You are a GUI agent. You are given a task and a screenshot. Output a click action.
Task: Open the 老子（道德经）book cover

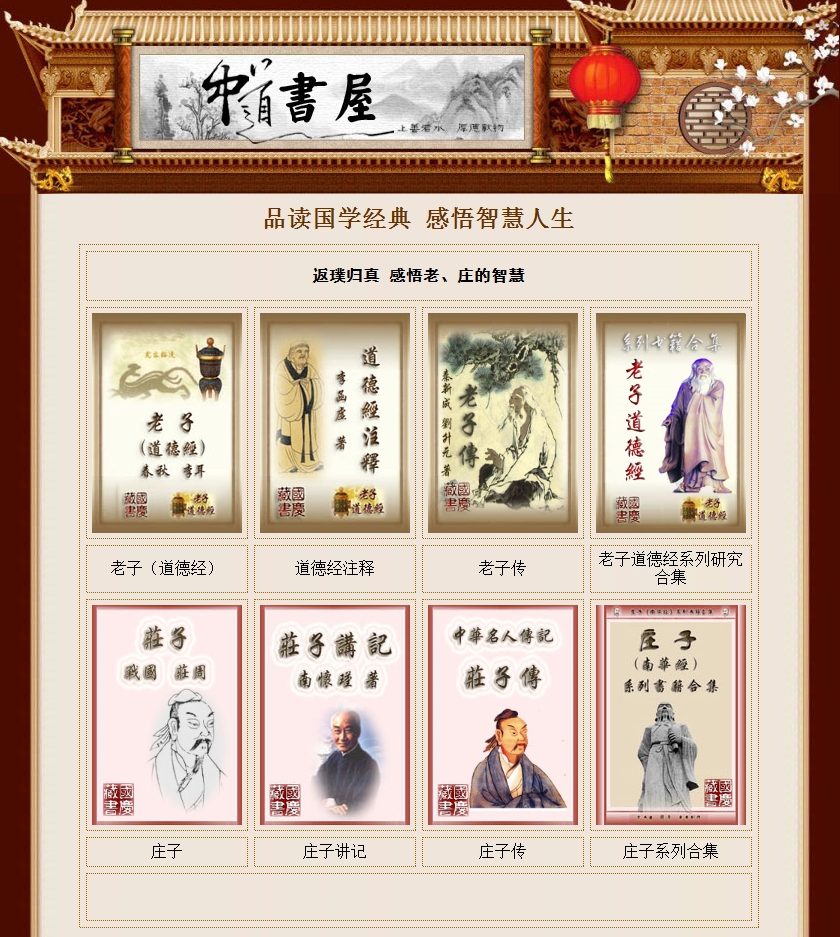167,423
